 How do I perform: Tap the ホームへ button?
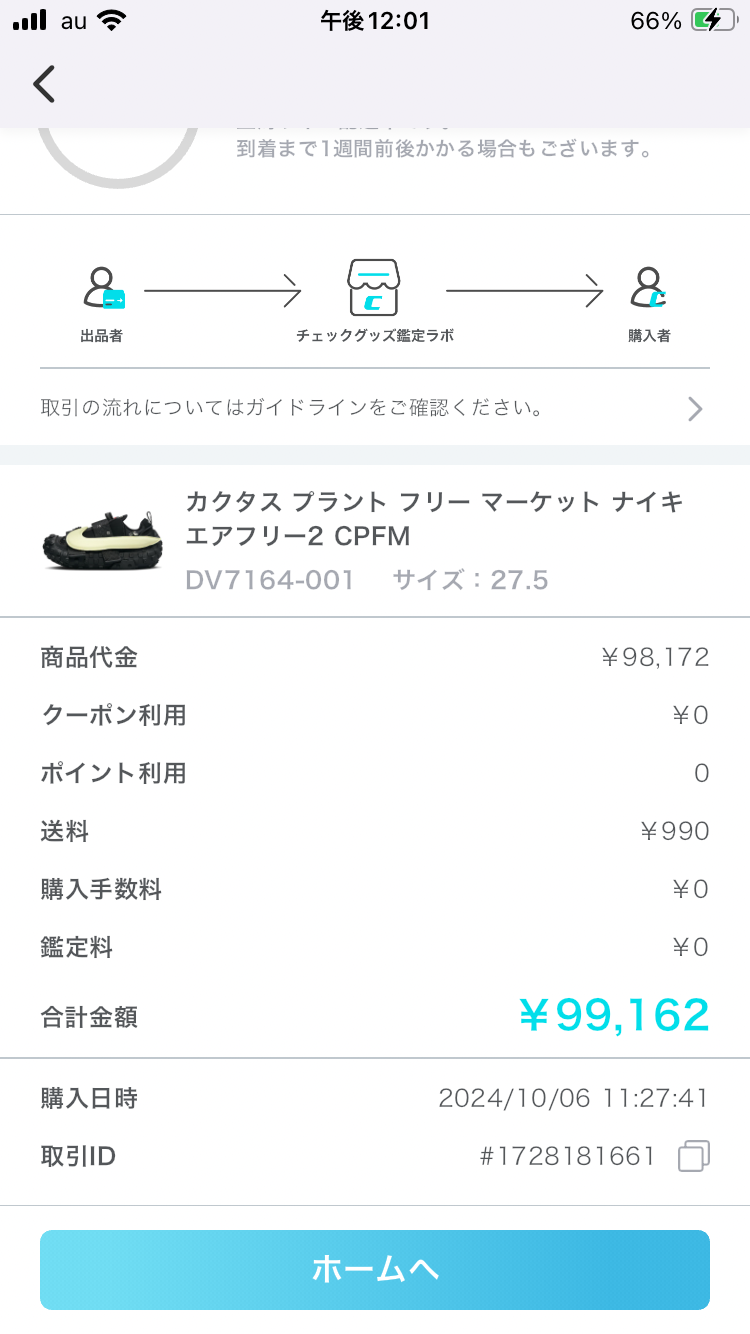coord(374,1269)
